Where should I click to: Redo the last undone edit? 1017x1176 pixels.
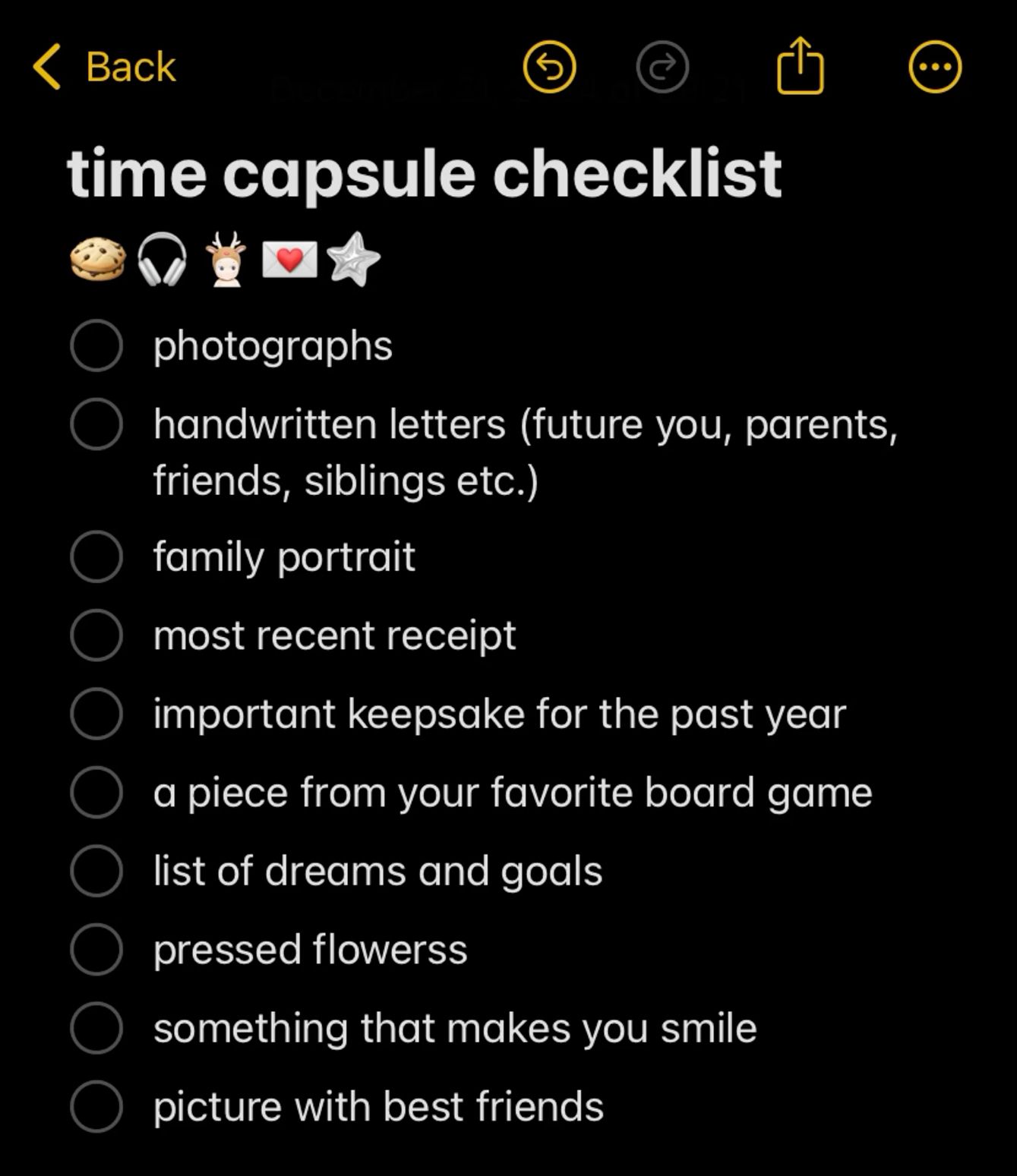(x=662, y=67)
